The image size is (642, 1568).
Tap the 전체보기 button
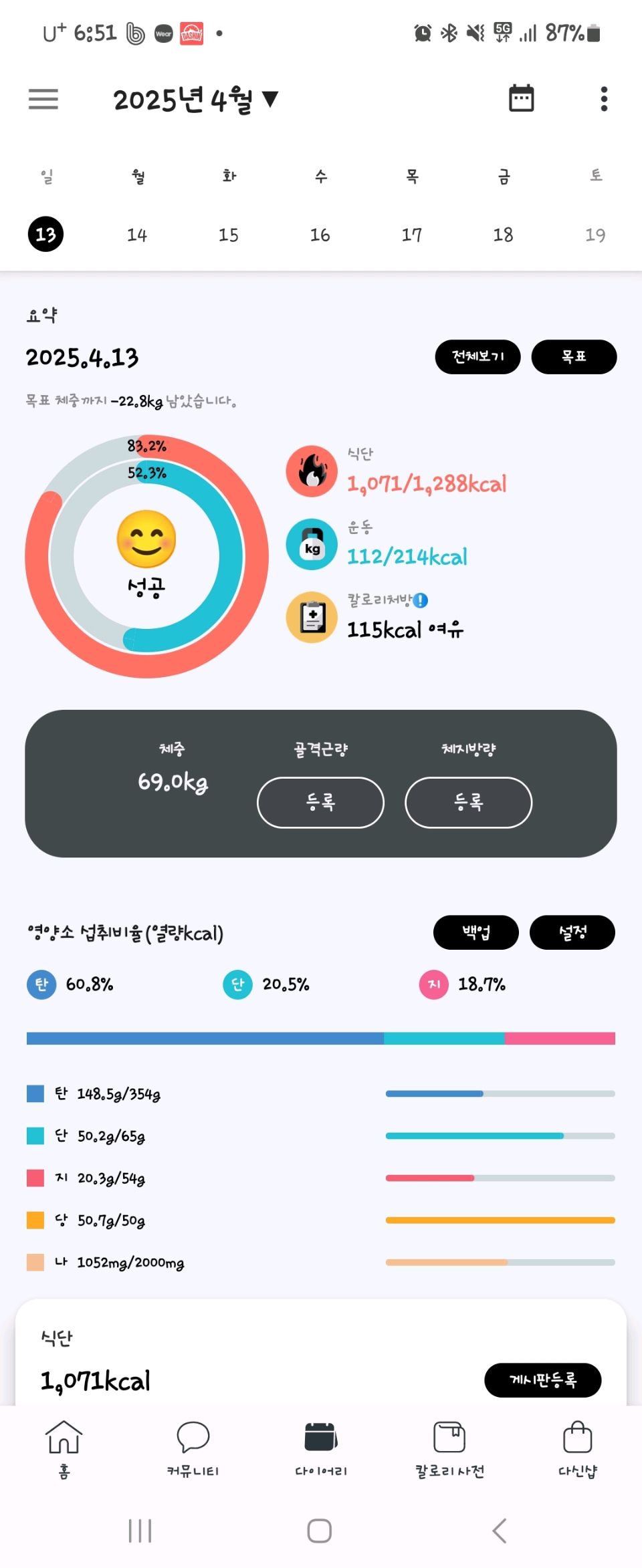click(x=477, y=357)
